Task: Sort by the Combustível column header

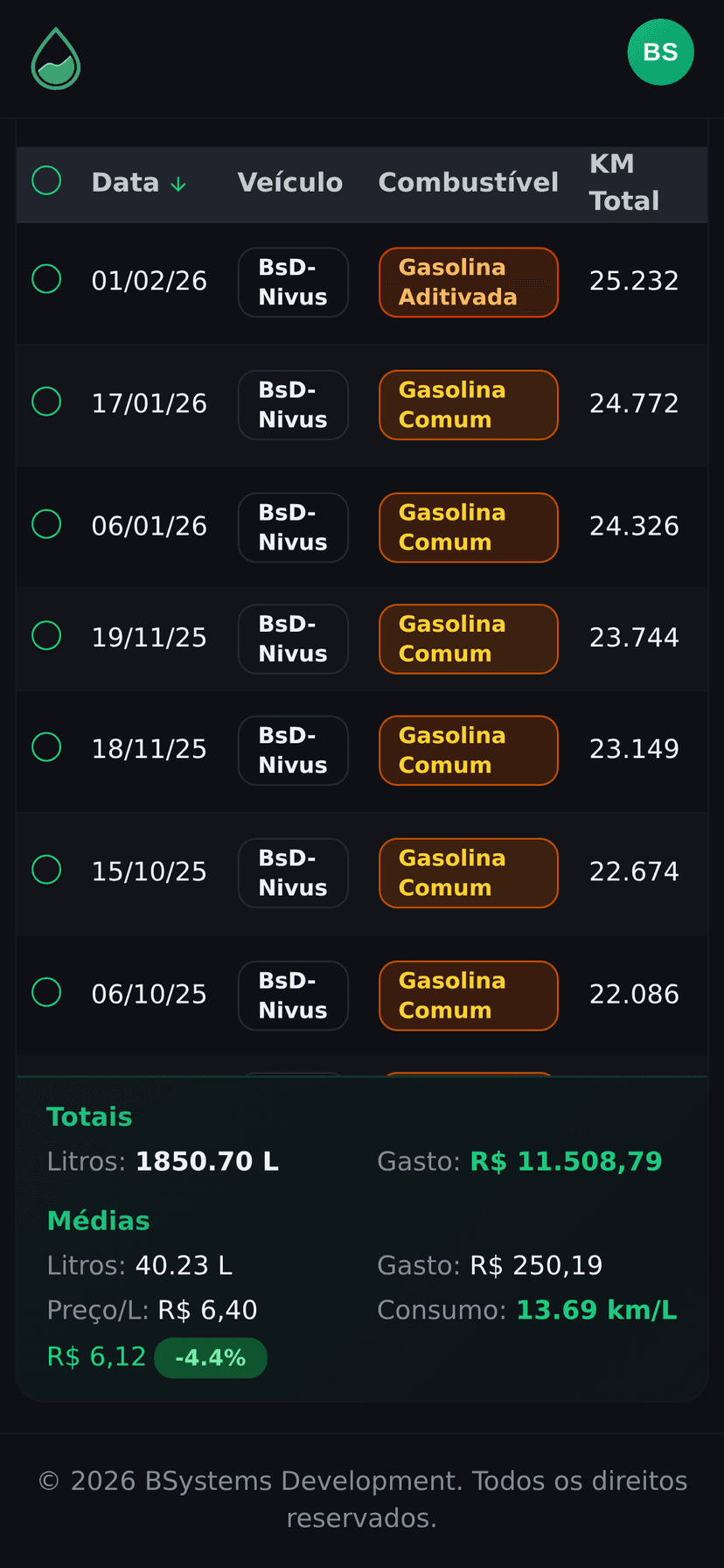Action: 468,183
